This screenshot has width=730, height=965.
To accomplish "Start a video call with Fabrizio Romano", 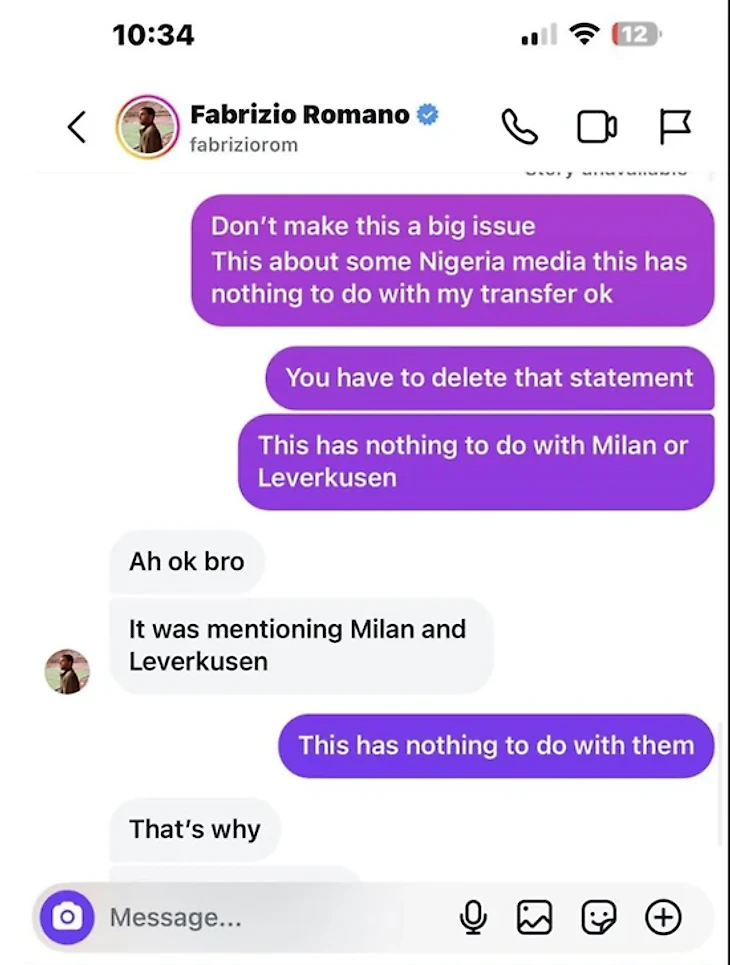I will 597,127.
